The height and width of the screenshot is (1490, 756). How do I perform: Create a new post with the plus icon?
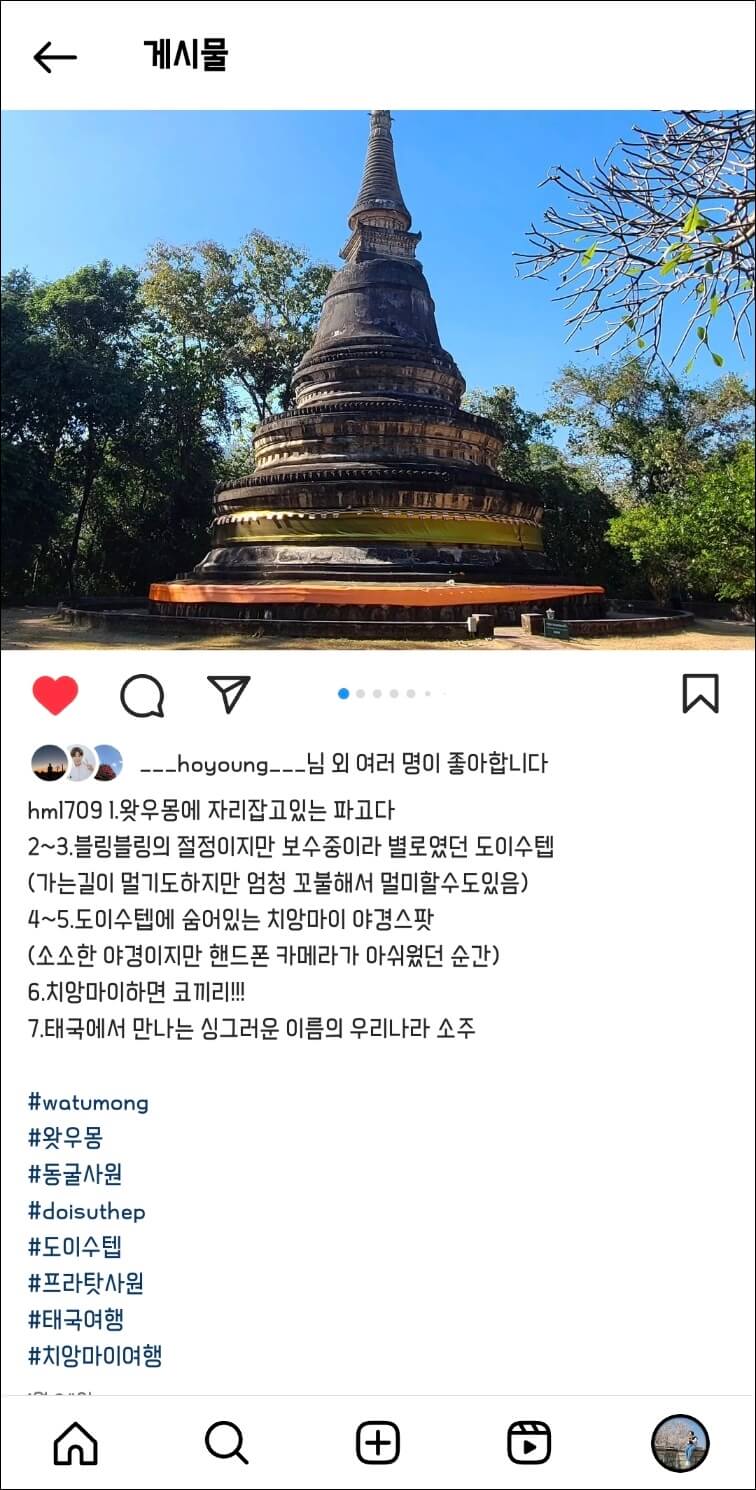(377, 1442)
